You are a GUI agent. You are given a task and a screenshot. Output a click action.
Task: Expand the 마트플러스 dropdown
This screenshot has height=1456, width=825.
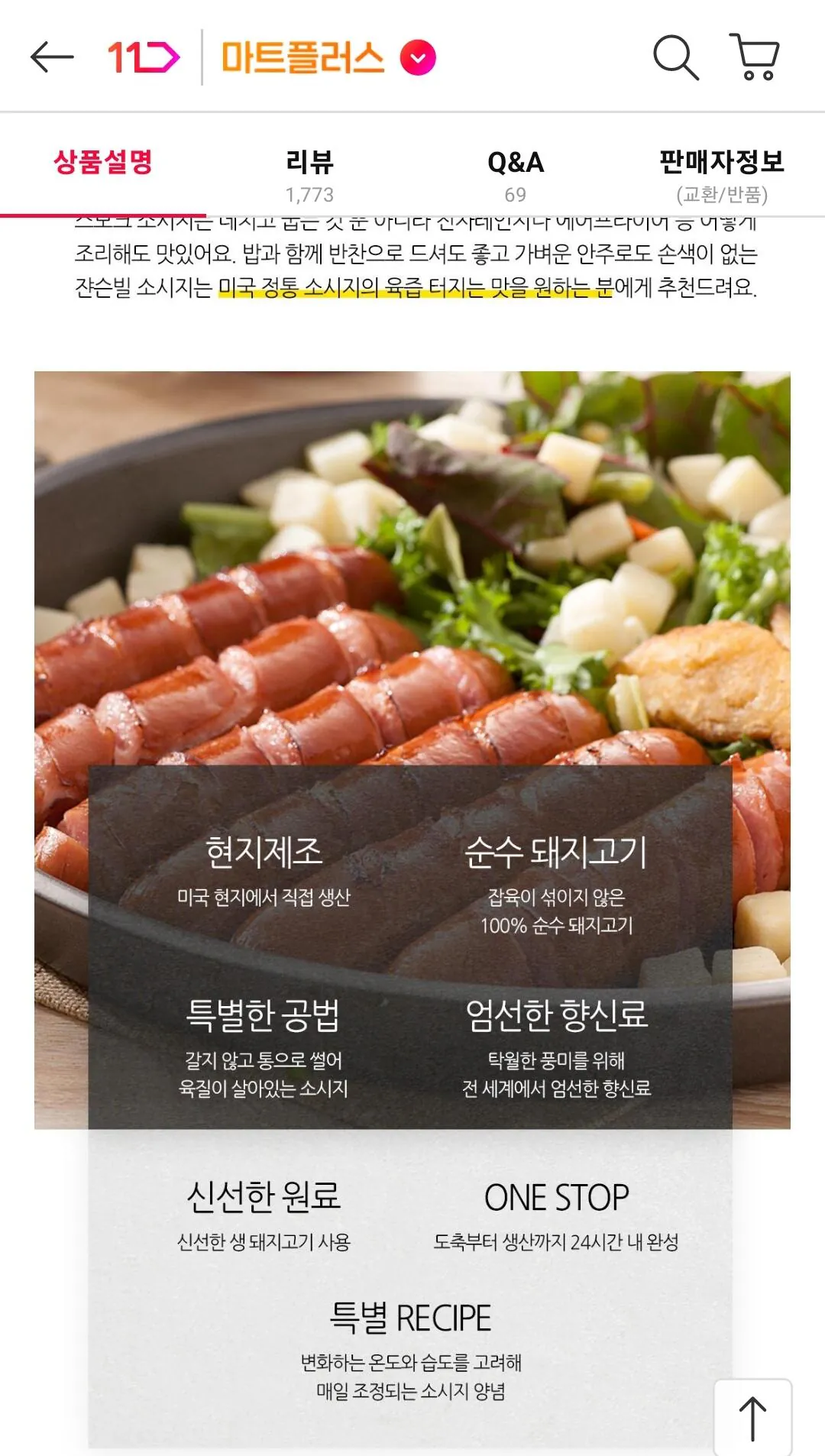click(418, 57)
